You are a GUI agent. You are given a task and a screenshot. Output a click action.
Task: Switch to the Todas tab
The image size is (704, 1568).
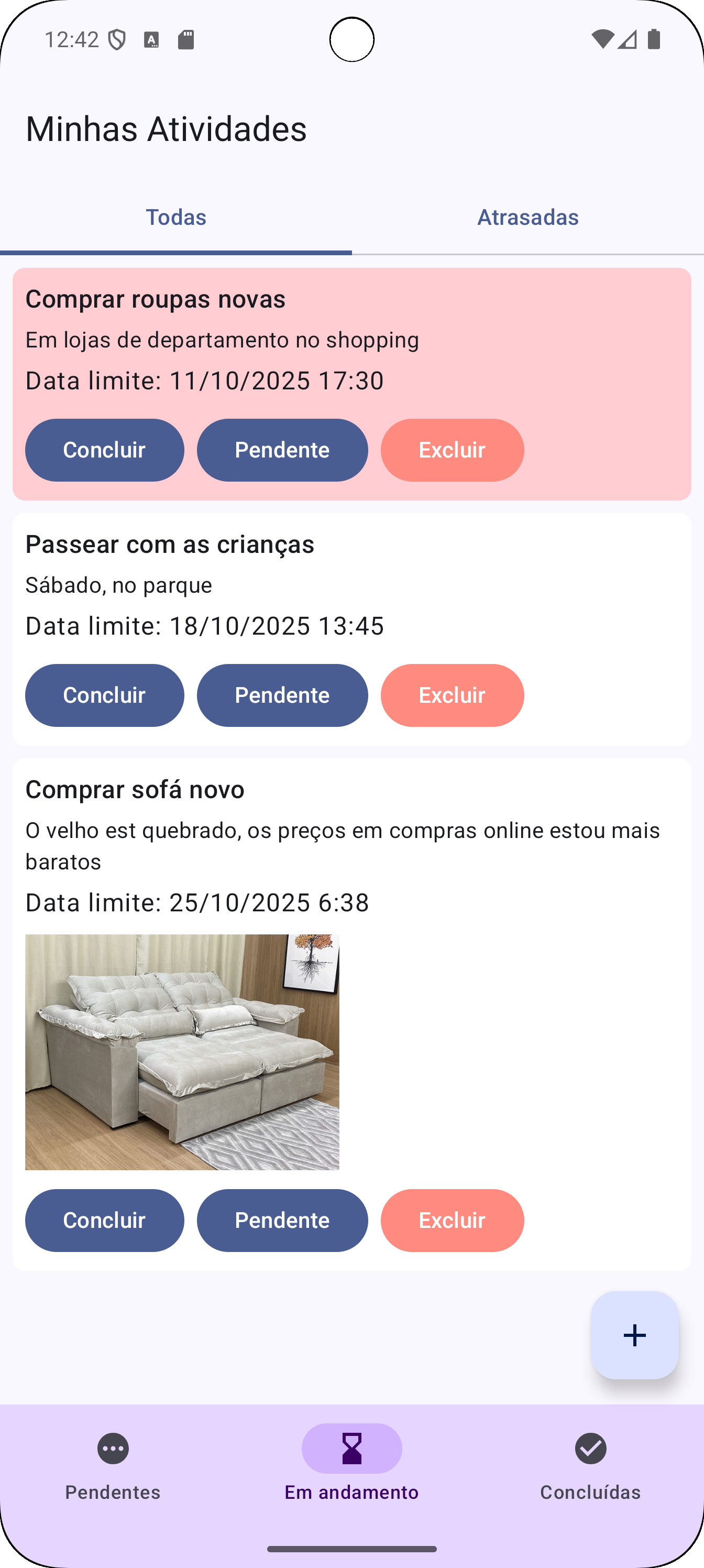[176, 217]
